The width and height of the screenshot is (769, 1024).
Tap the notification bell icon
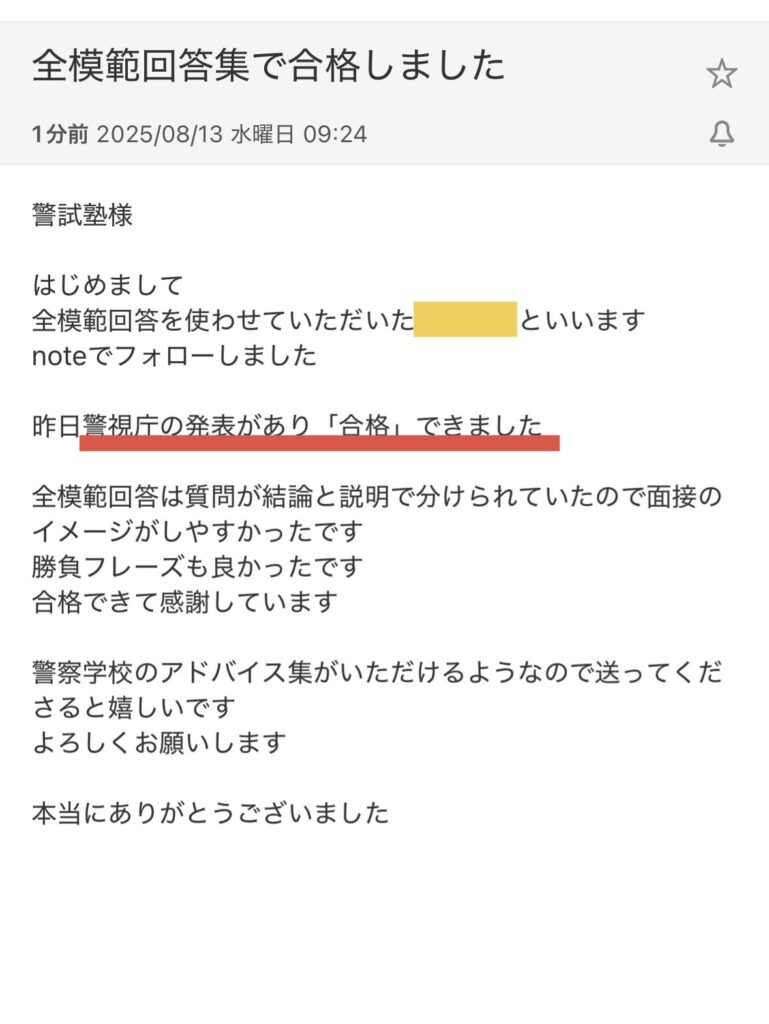[x=722, y=134]
